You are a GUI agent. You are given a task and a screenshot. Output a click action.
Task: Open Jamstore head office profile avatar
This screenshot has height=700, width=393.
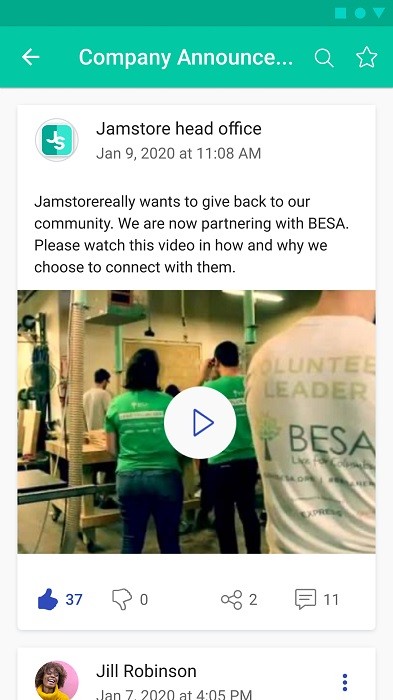tap(57, 140)
